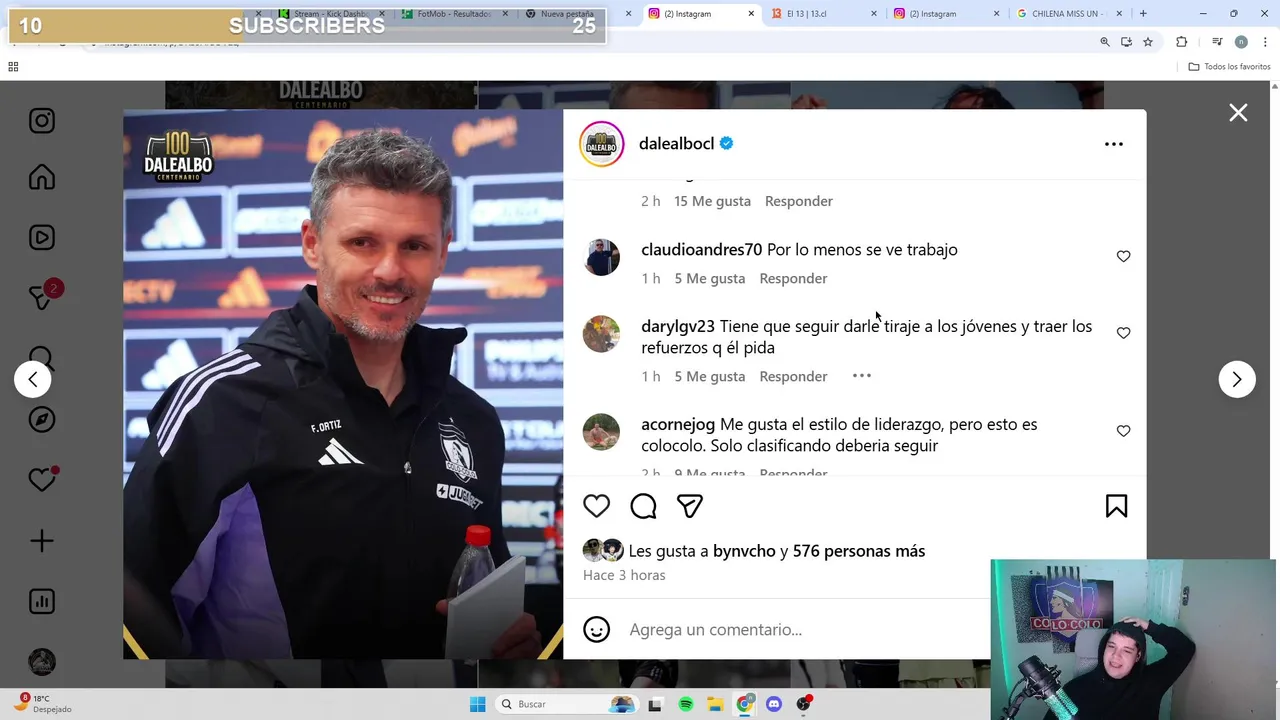
Task: View who liked: 576 personas más
Action: (x=858, y=551)
